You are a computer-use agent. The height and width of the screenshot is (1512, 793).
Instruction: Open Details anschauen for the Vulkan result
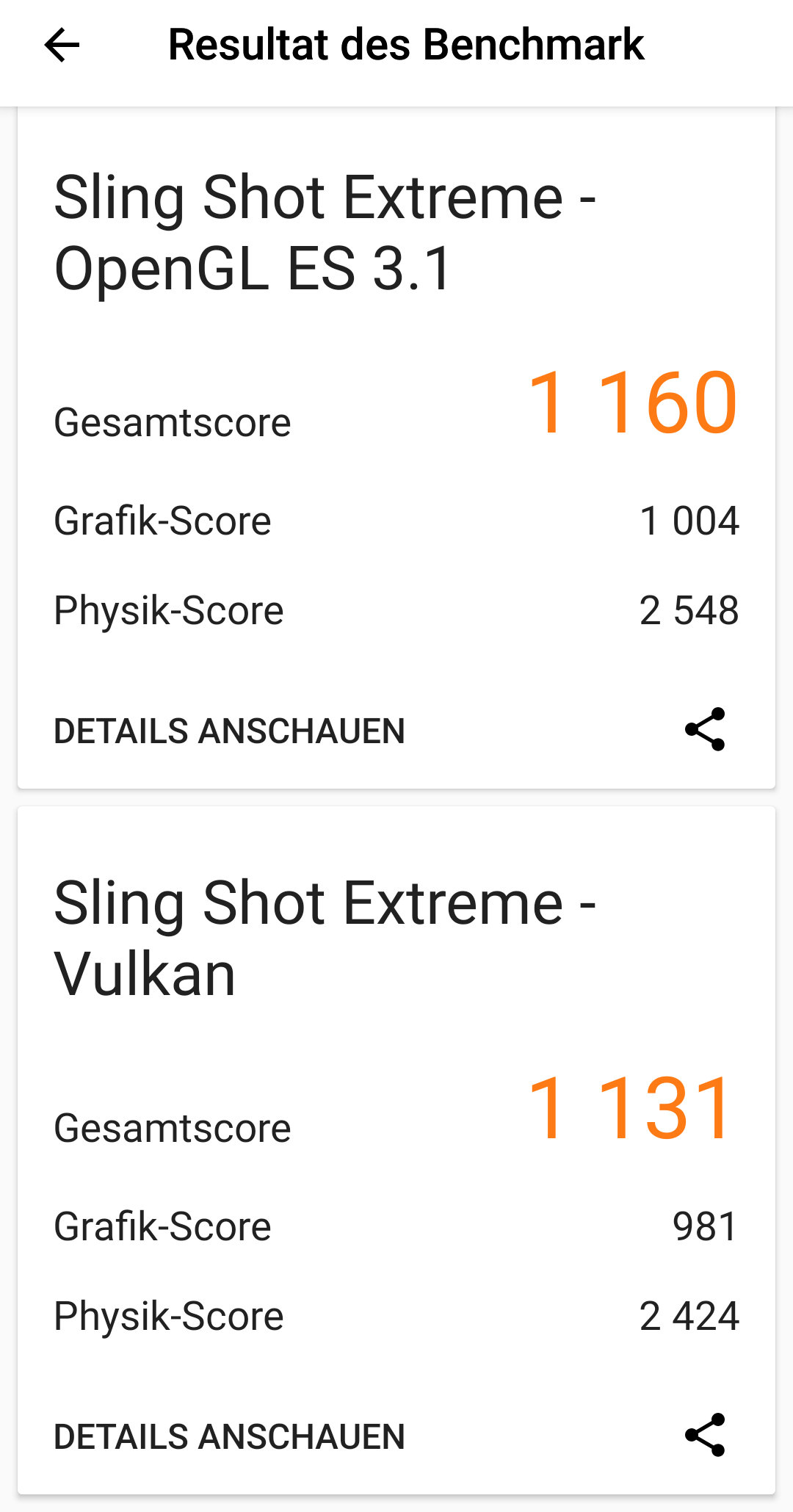[229, 1437]
